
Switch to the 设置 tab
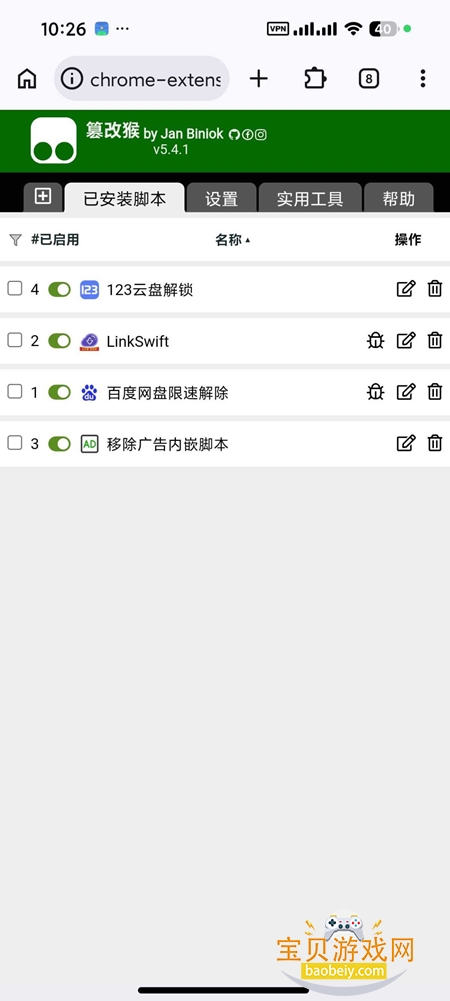click(221, 199)
